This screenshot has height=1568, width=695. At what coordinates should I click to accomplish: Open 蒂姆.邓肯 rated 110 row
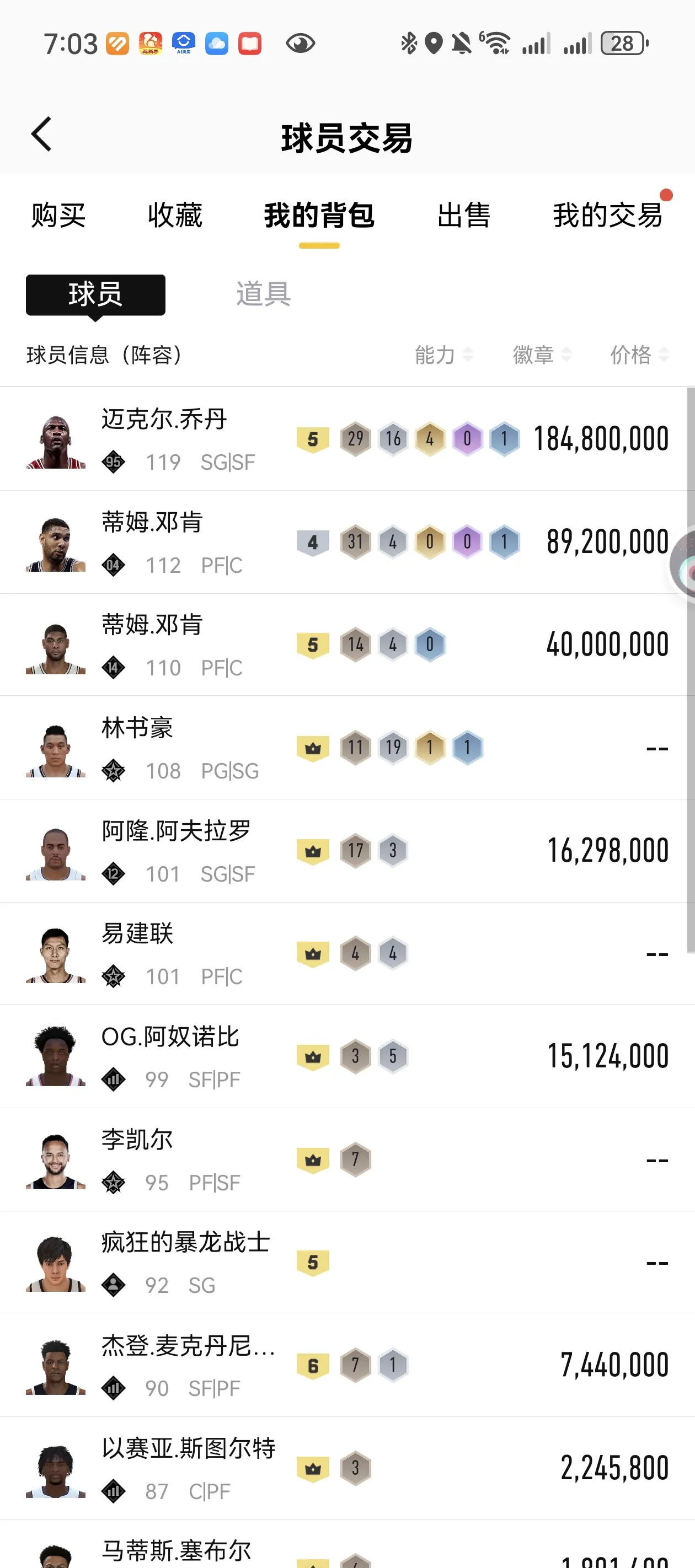[347, 645]
